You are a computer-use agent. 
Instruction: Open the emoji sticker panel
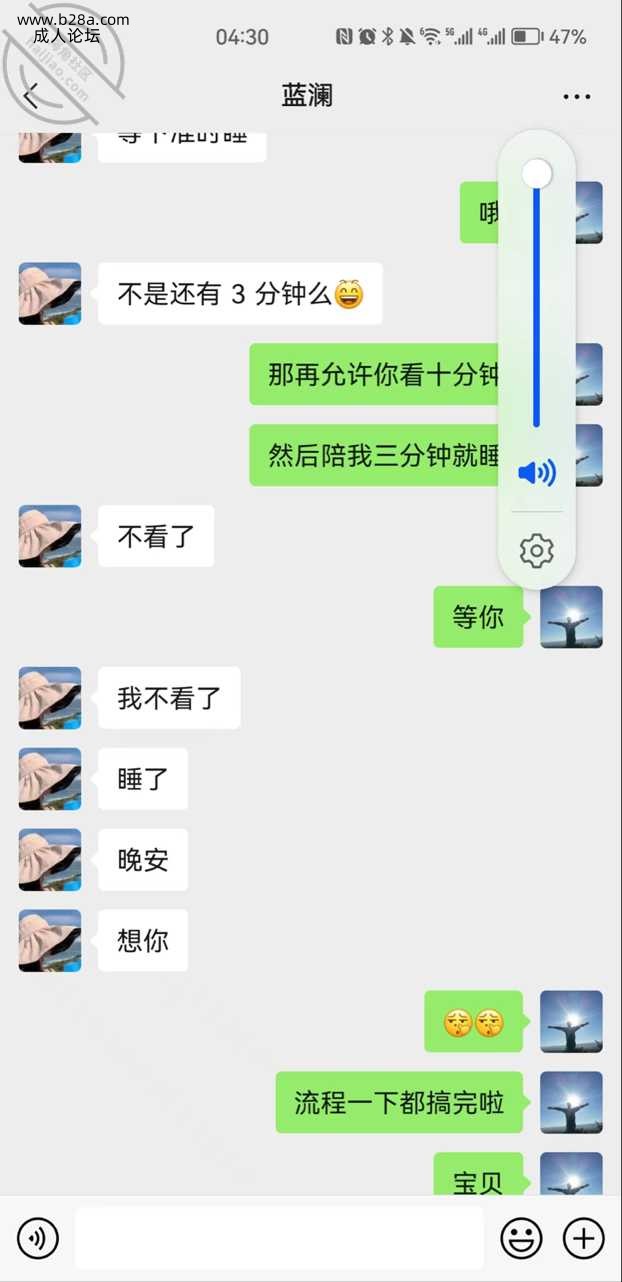coord(521,1239)
